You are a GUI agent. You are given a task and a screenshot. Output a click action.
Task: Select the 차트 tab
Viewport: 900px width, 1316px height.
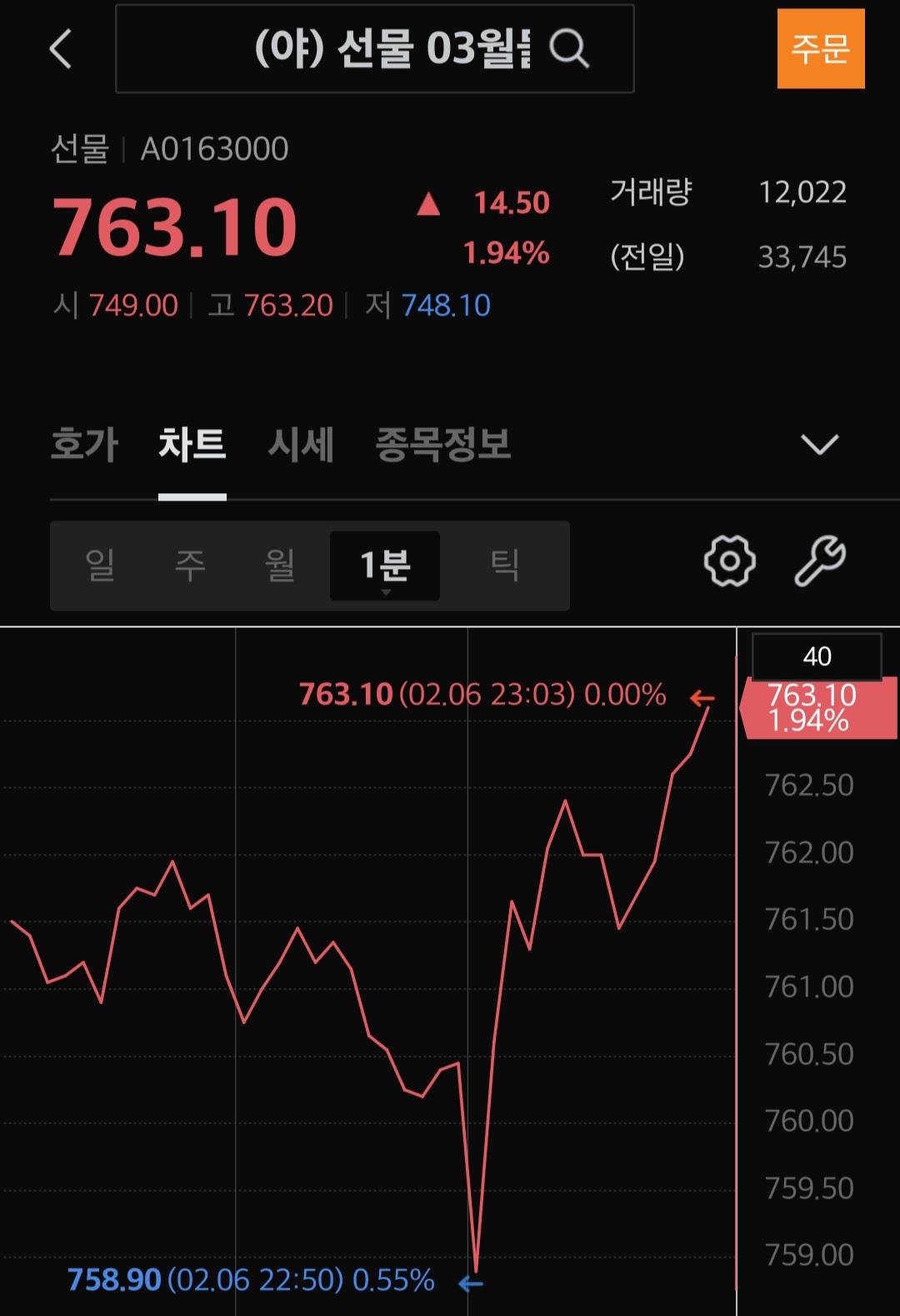tap(192, 444)
